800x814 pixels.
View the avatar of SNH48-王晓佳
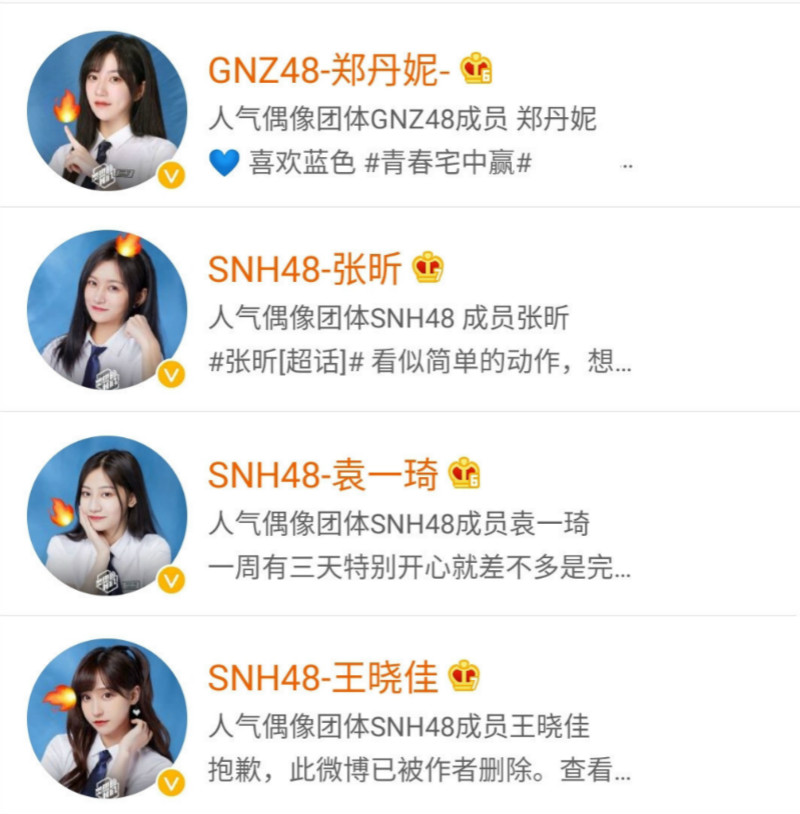[x=106, y=718]
